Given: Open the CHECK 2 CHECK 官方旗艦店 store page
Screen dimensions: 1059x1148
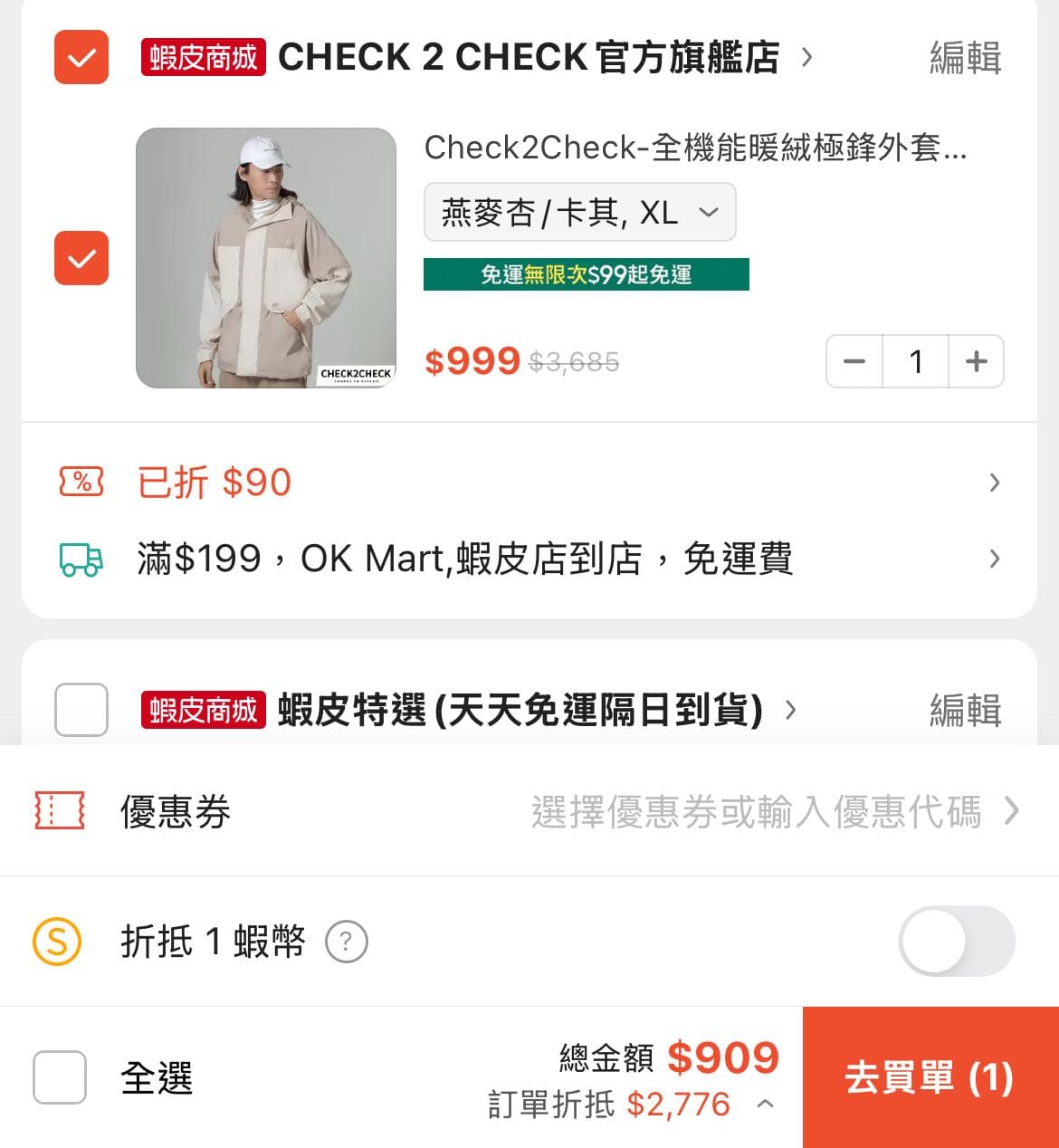Looking at the screenshot, I should tap(529, 57).
